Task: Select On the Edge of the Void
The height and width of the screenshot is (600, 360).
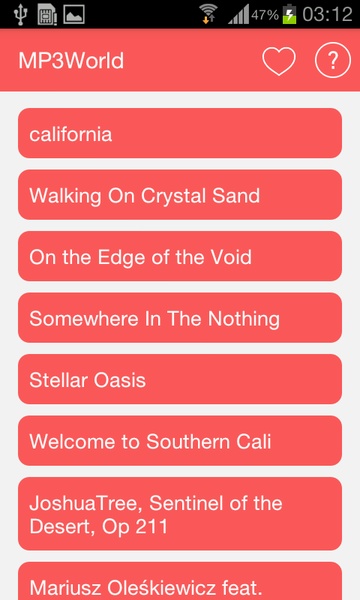Action: click(180, 256)
